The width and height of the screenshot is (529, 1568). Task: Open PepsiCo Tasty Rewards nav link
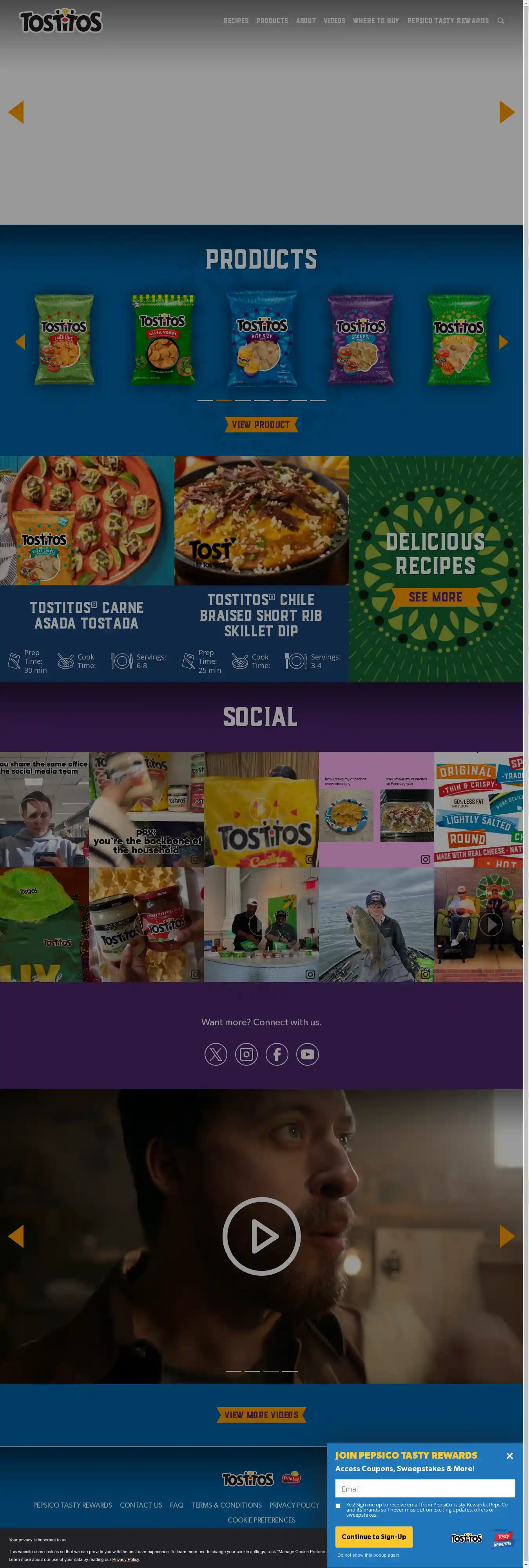point(447,21)
